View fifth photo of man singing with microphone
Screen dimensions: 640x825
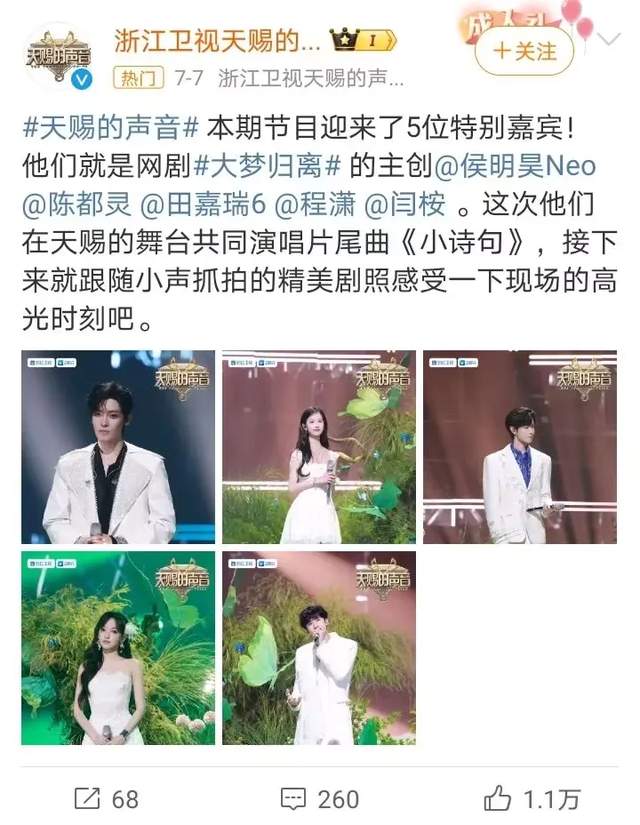[x=319, y=647]
